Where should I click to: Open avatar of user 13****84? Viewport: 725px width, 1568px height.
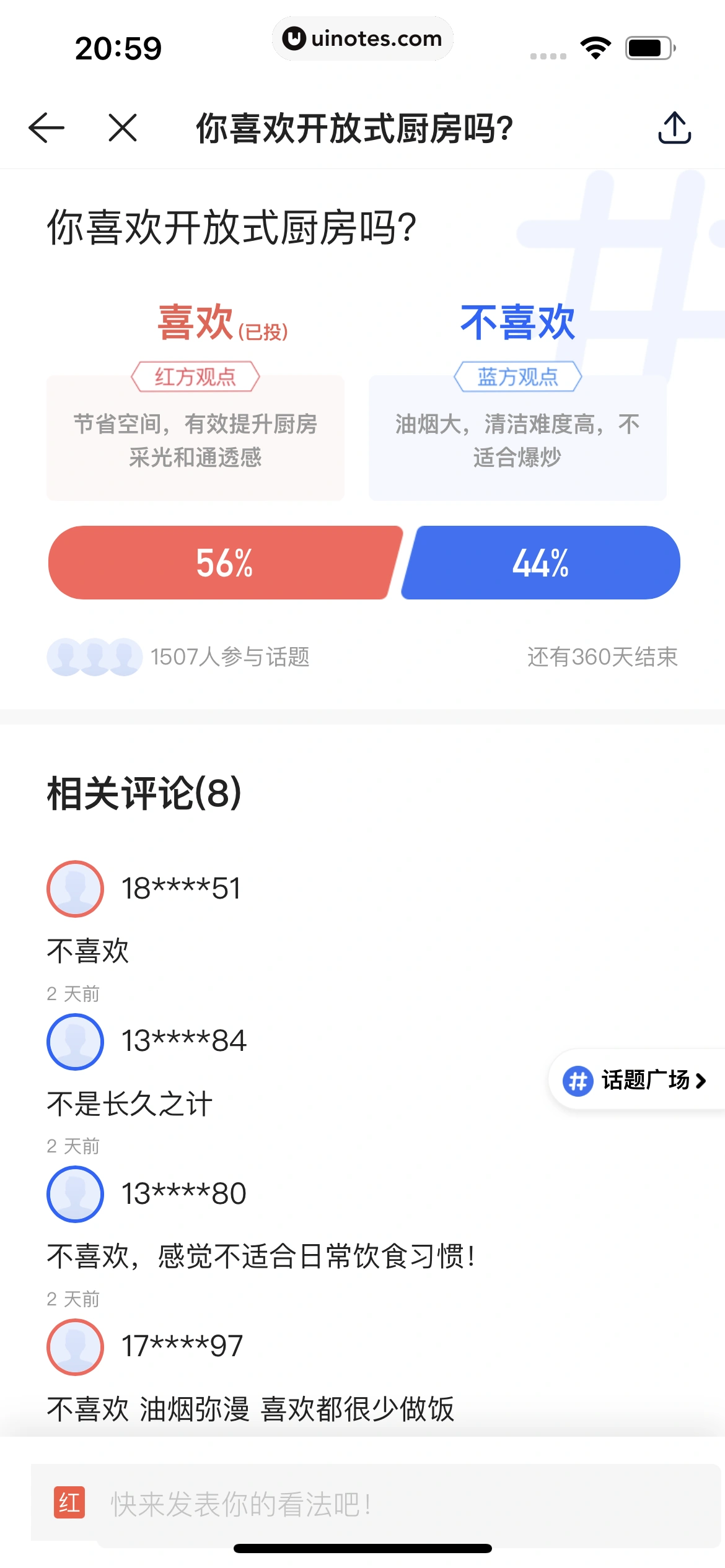[x=75, y=1041]
